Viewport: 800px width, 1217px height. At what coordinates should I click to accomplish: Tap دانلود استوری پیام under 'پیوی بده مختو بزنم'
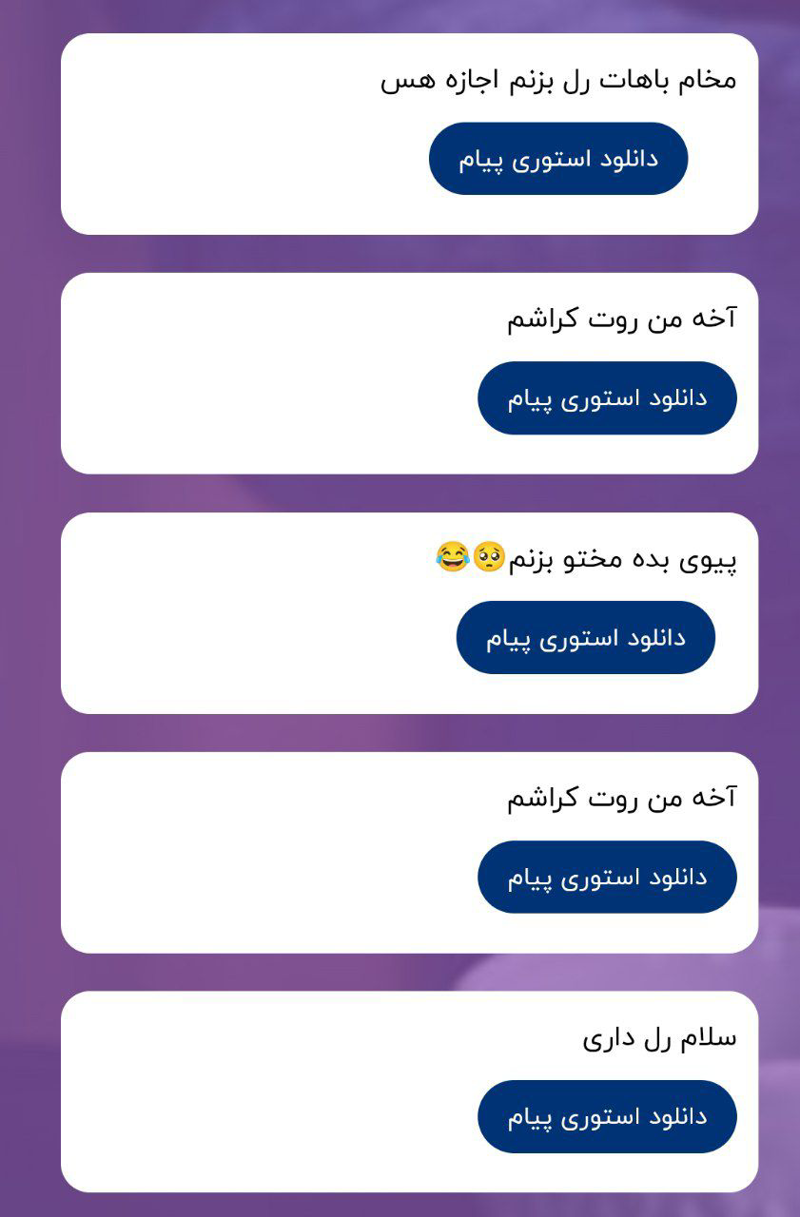point(586,638)
